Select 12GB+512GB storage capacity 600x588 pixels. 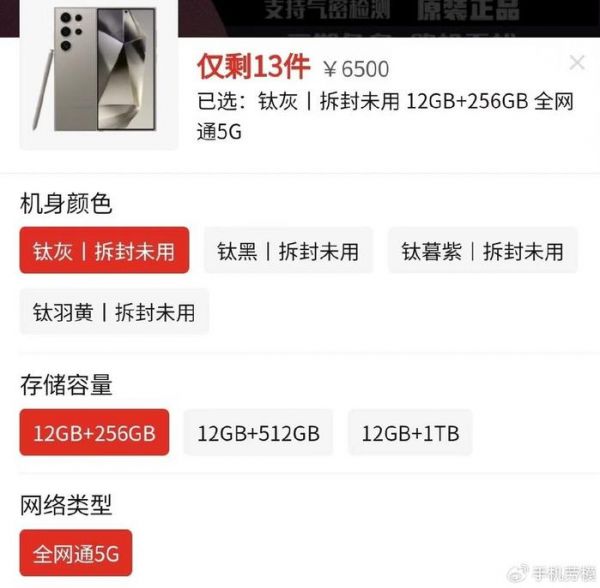(x=258, y=433)
